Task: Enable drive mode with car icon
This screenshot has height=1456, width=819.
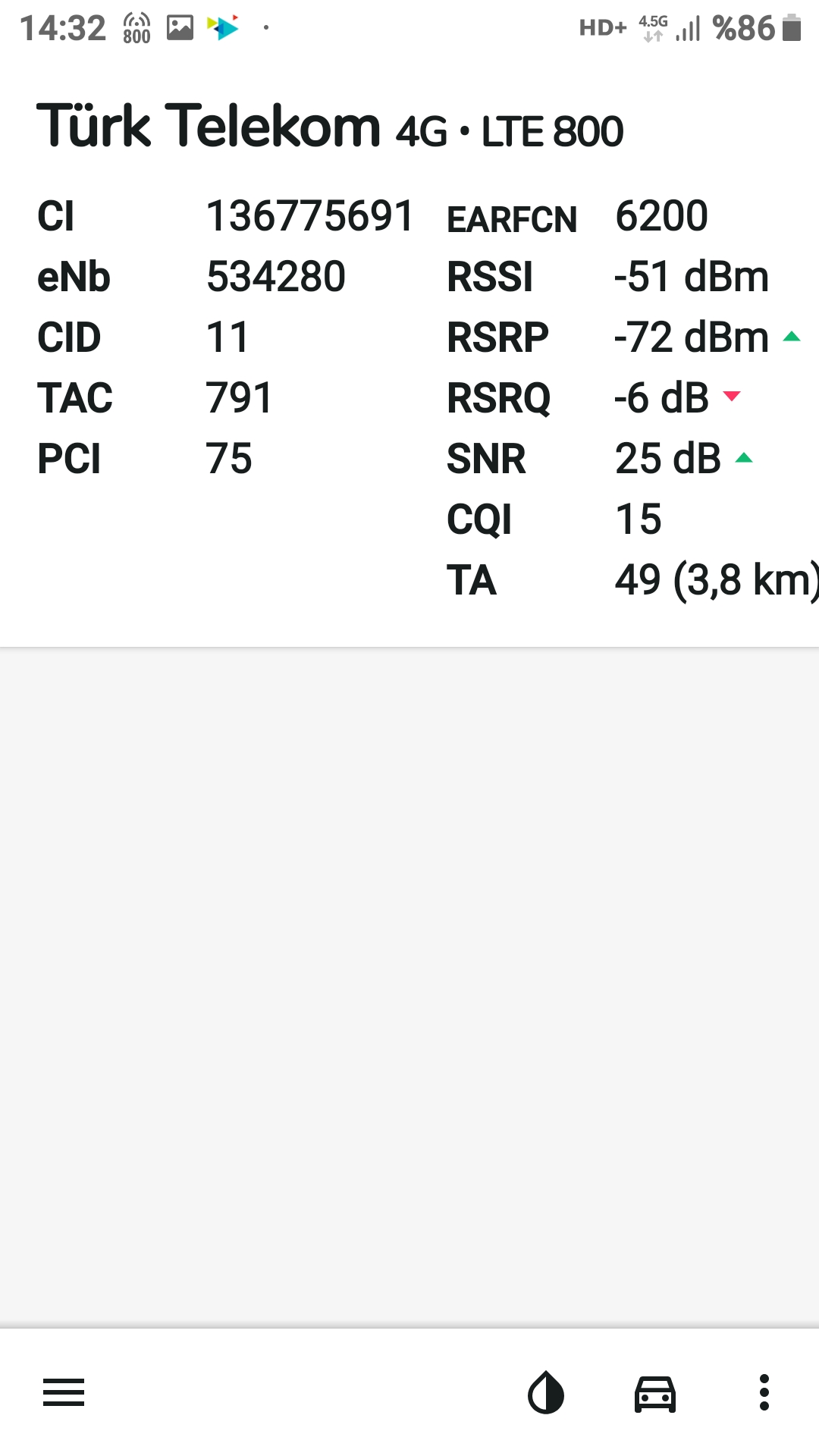Action: coord(655,1394)
